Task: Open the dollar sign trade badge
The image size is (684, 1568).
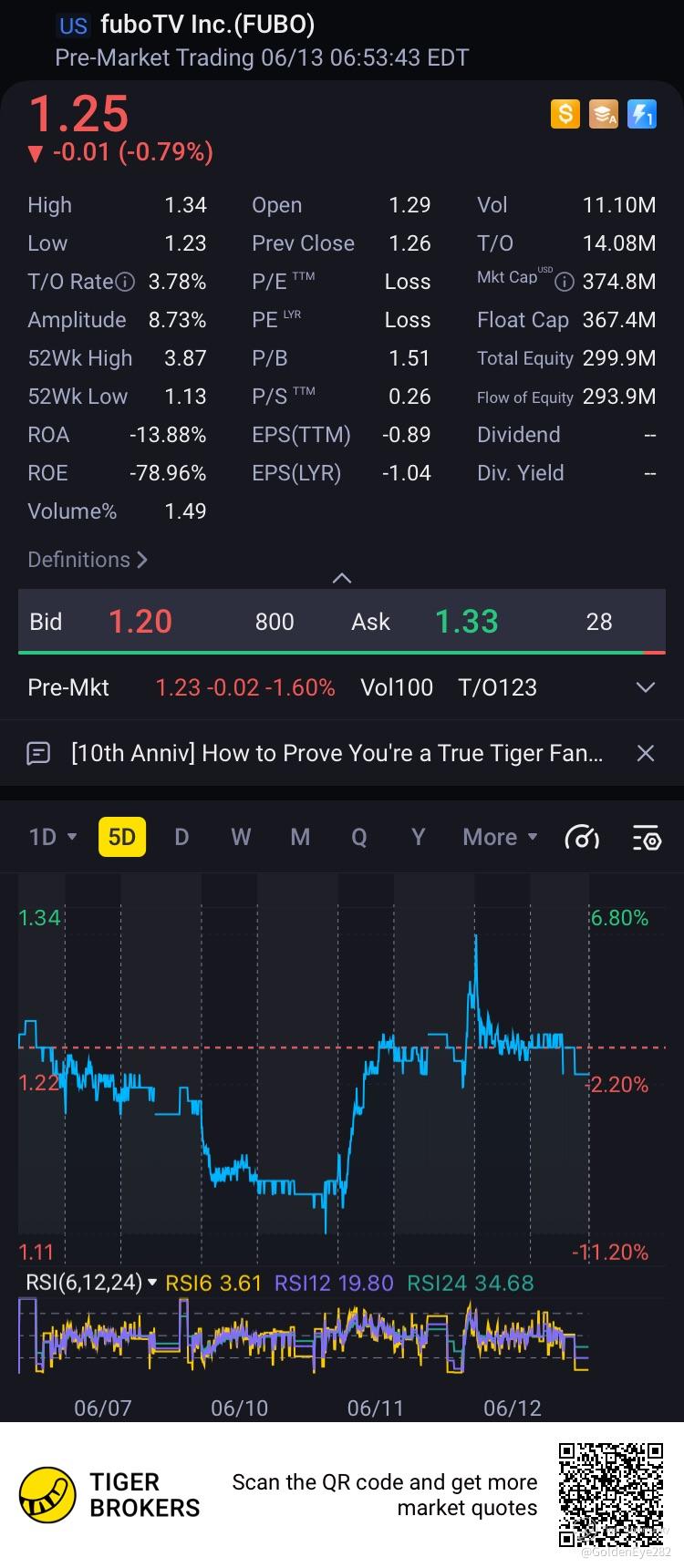Action: point(565,114)
